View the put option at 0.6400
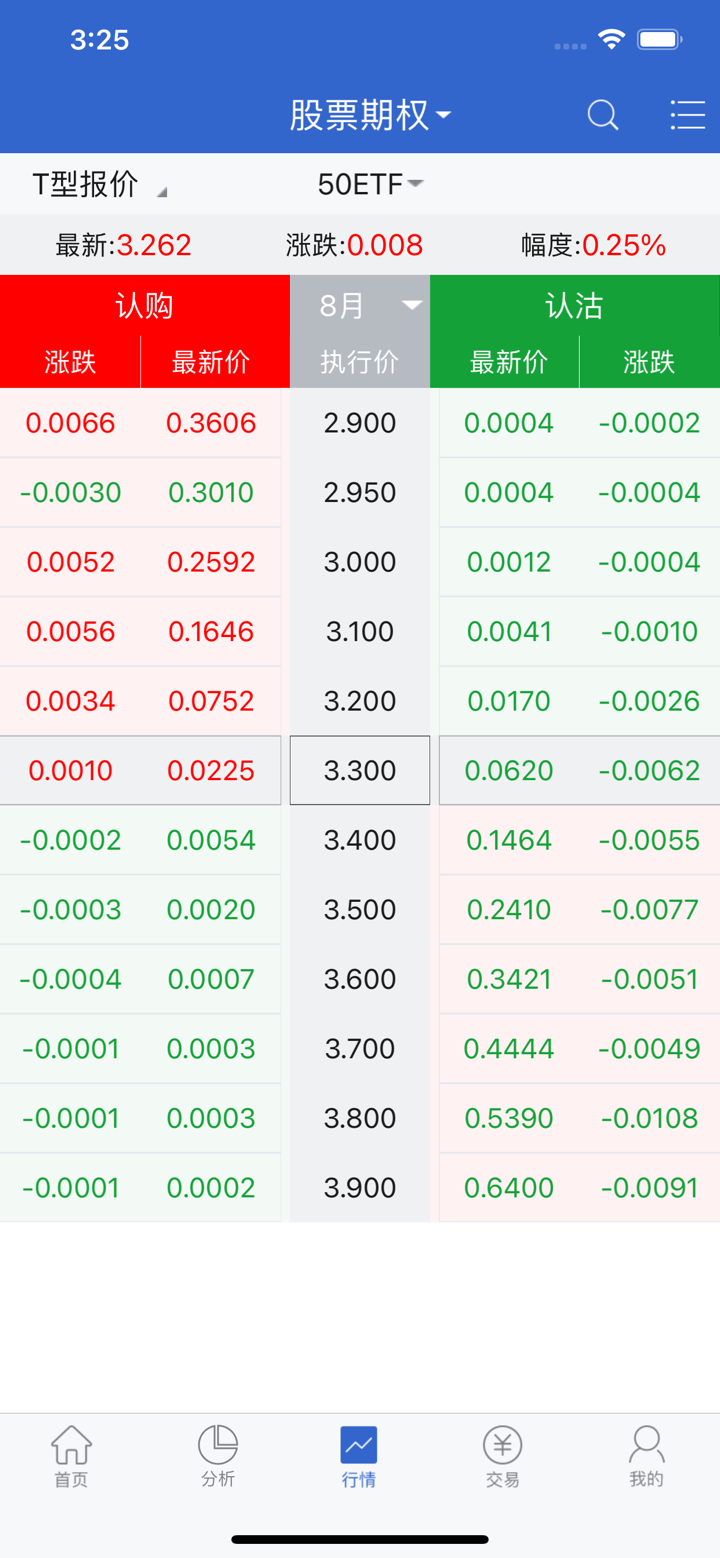720x1558 pixels. coord(509,1188)
